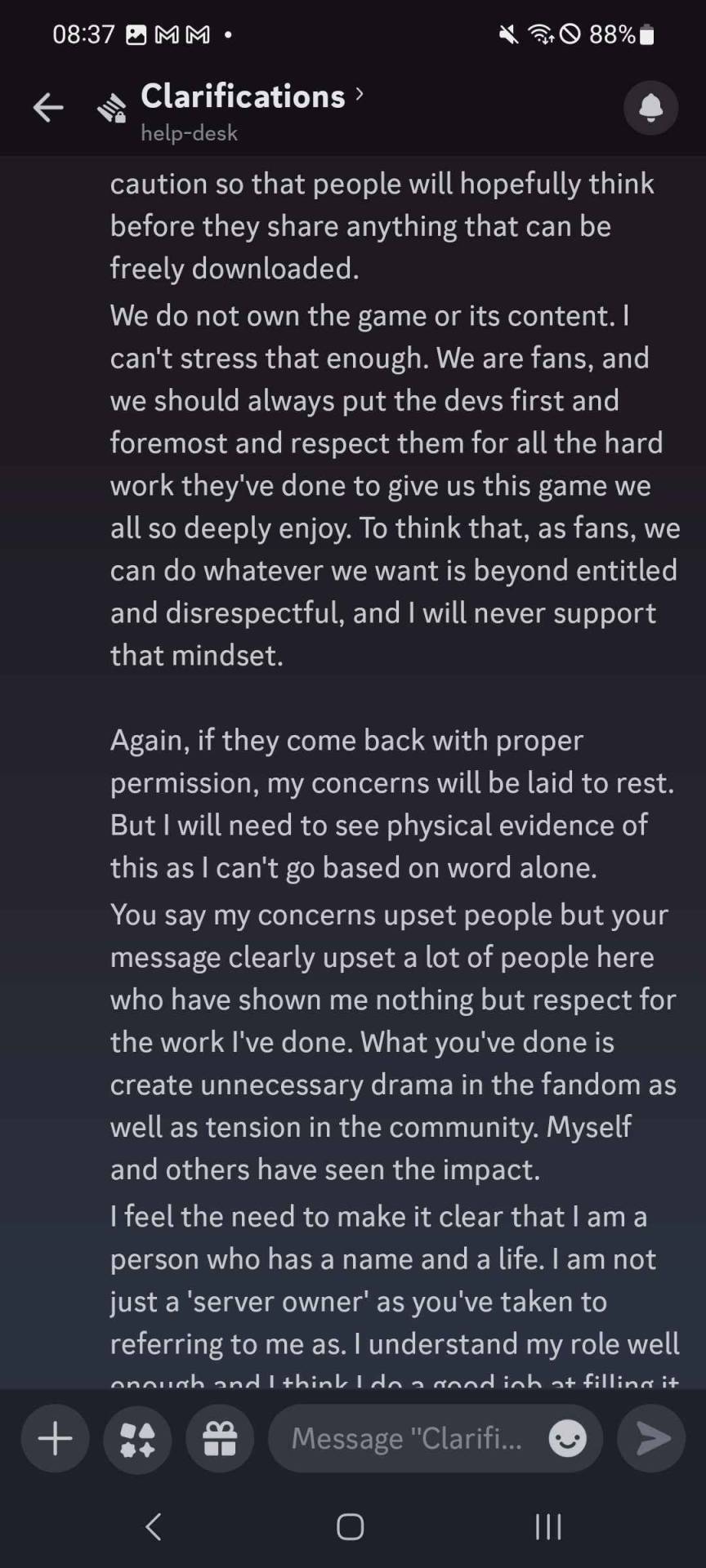The width and height of the screenshot is (706, 1568).
Task: Open the apps launcher icon
Action: click(x=137, y=1438)
